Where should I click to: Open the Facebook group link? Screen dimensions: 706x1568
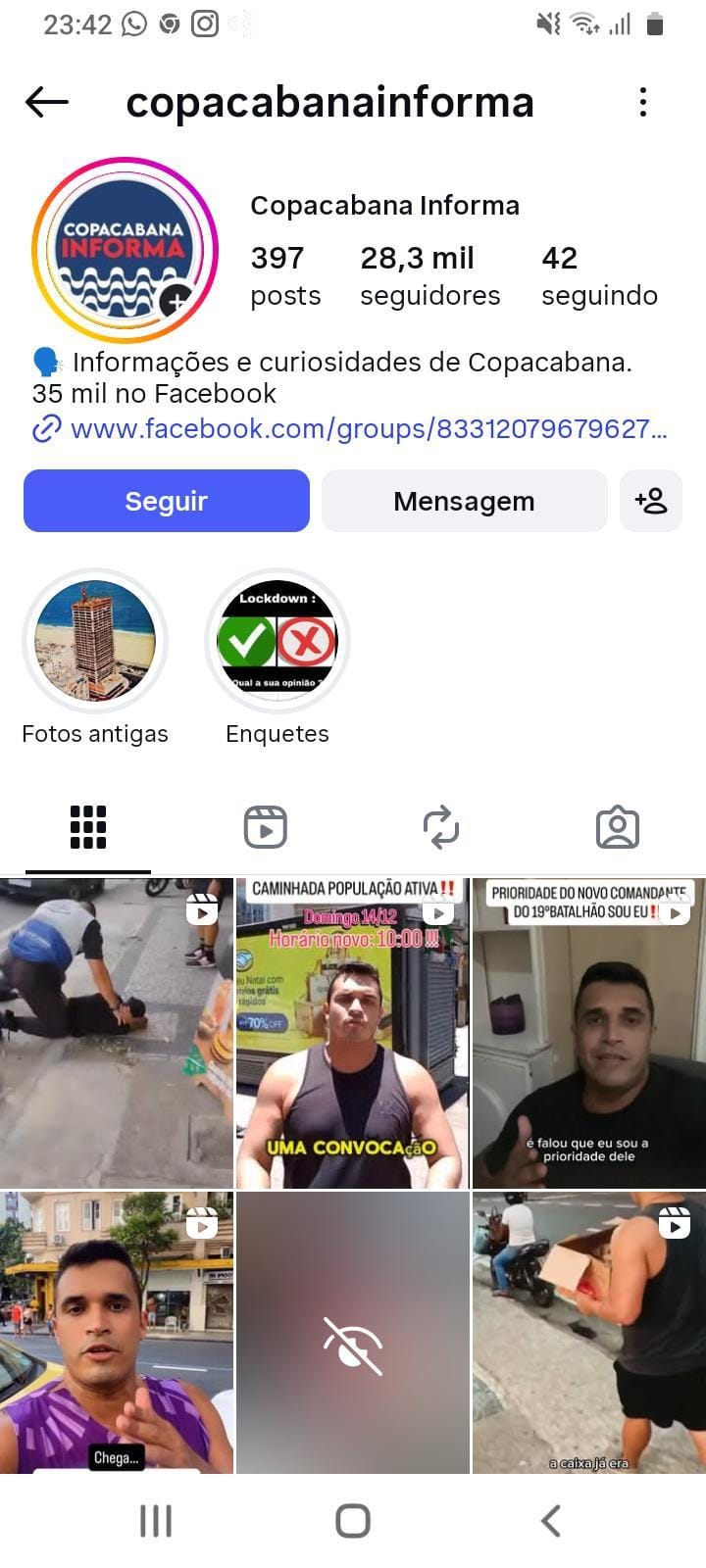[x=368, y=429]
